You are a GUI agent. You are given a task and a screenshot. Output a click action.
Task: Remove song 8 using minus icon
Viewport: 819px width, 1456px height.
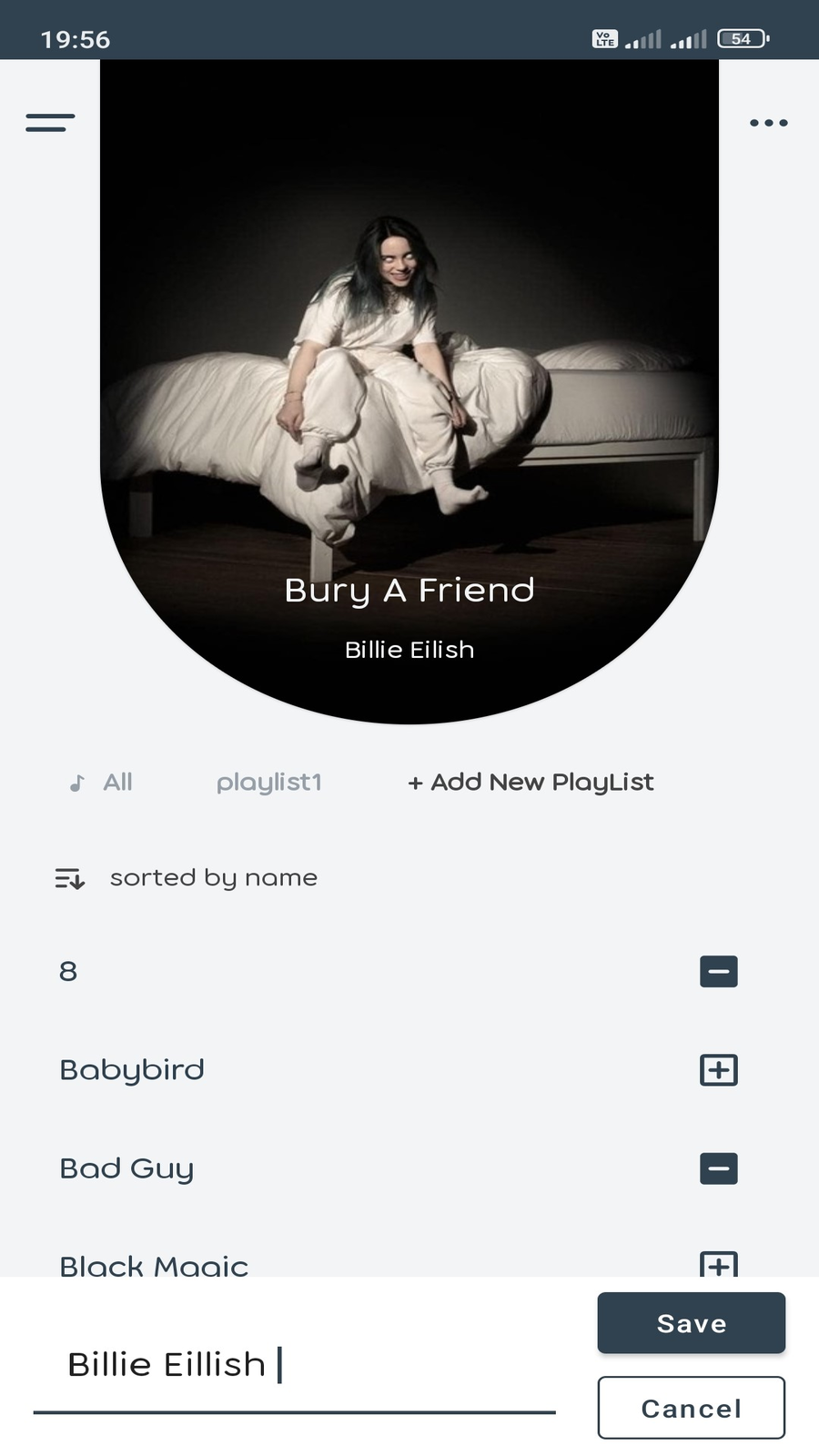(718, 972)
